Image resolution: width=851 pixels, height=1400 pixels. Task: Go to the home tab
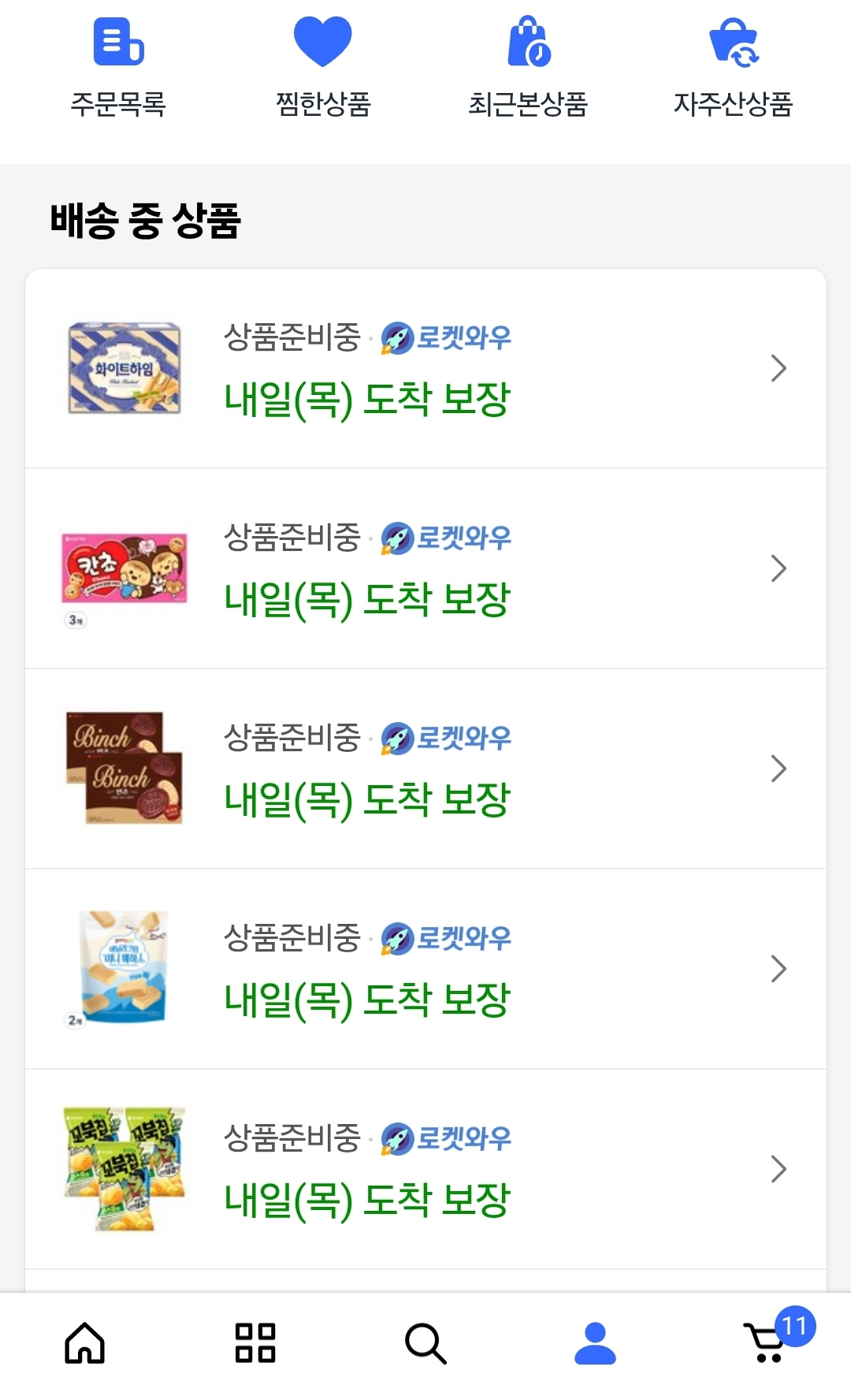(85, 1342)
